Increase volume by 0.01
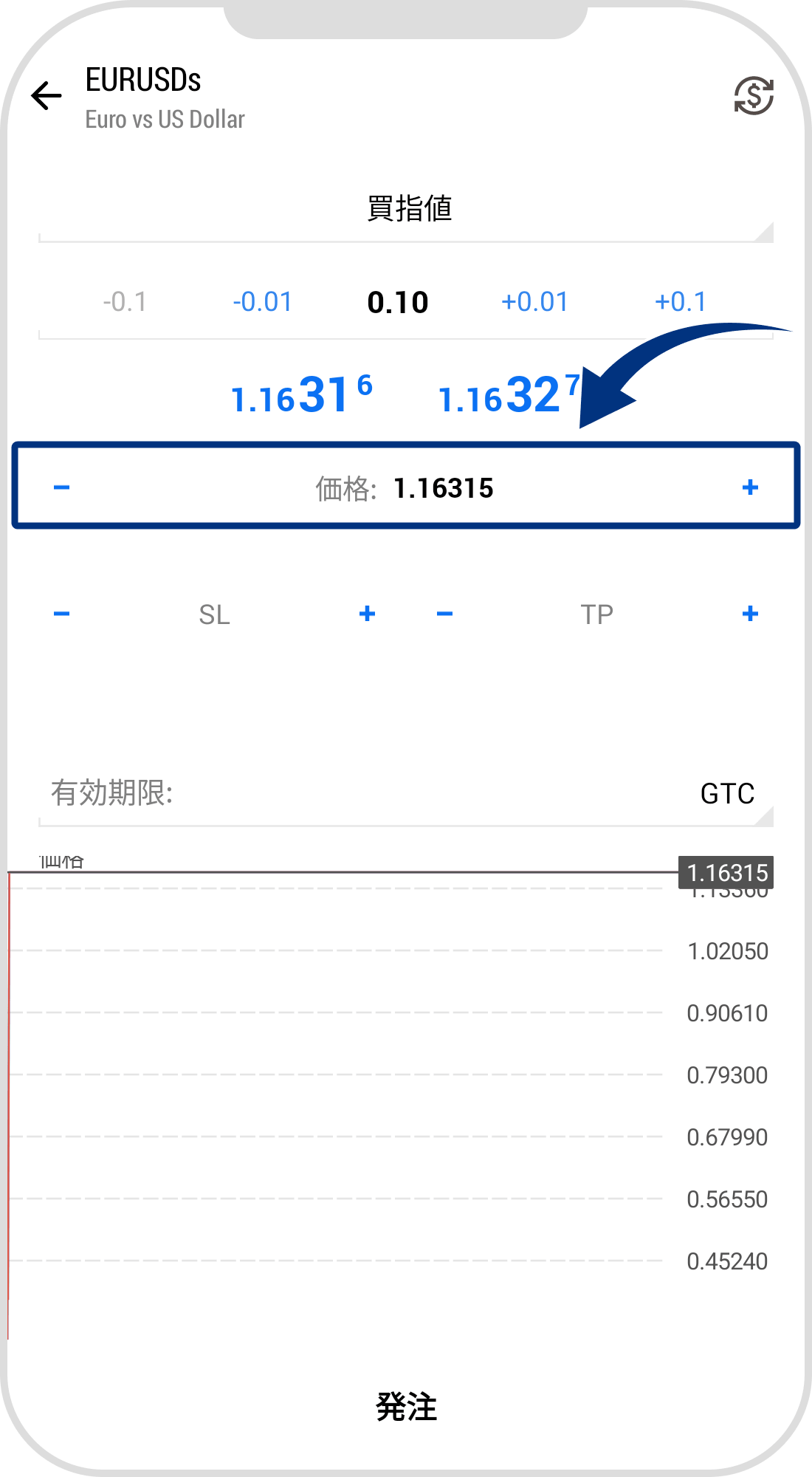 point(537,301)
